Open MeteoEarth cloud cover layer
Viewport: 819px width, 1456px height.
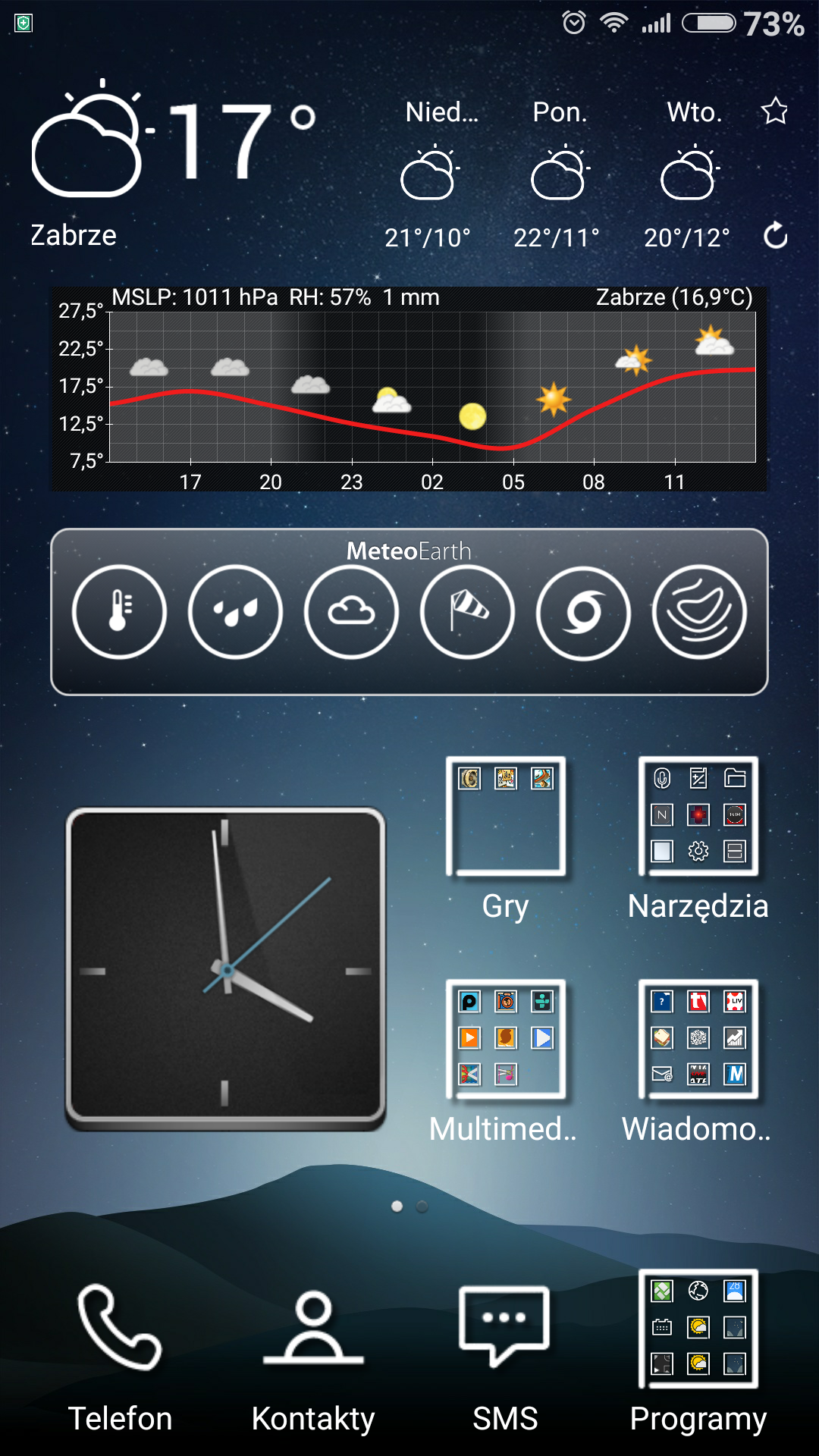coord(351,612)
